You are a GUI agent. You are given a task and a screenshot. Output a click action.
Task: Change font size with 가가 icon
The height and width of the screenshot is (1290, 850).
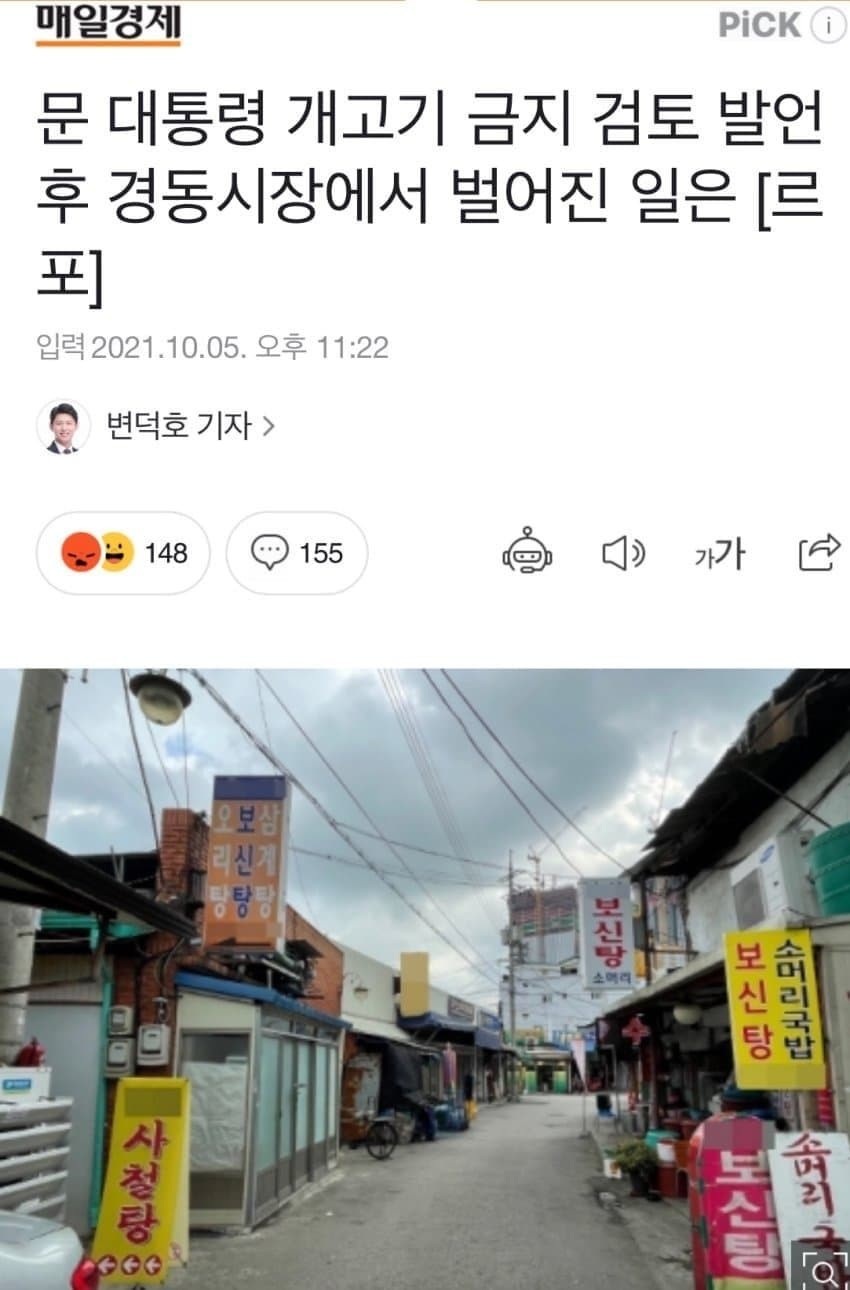coord(720,553)
